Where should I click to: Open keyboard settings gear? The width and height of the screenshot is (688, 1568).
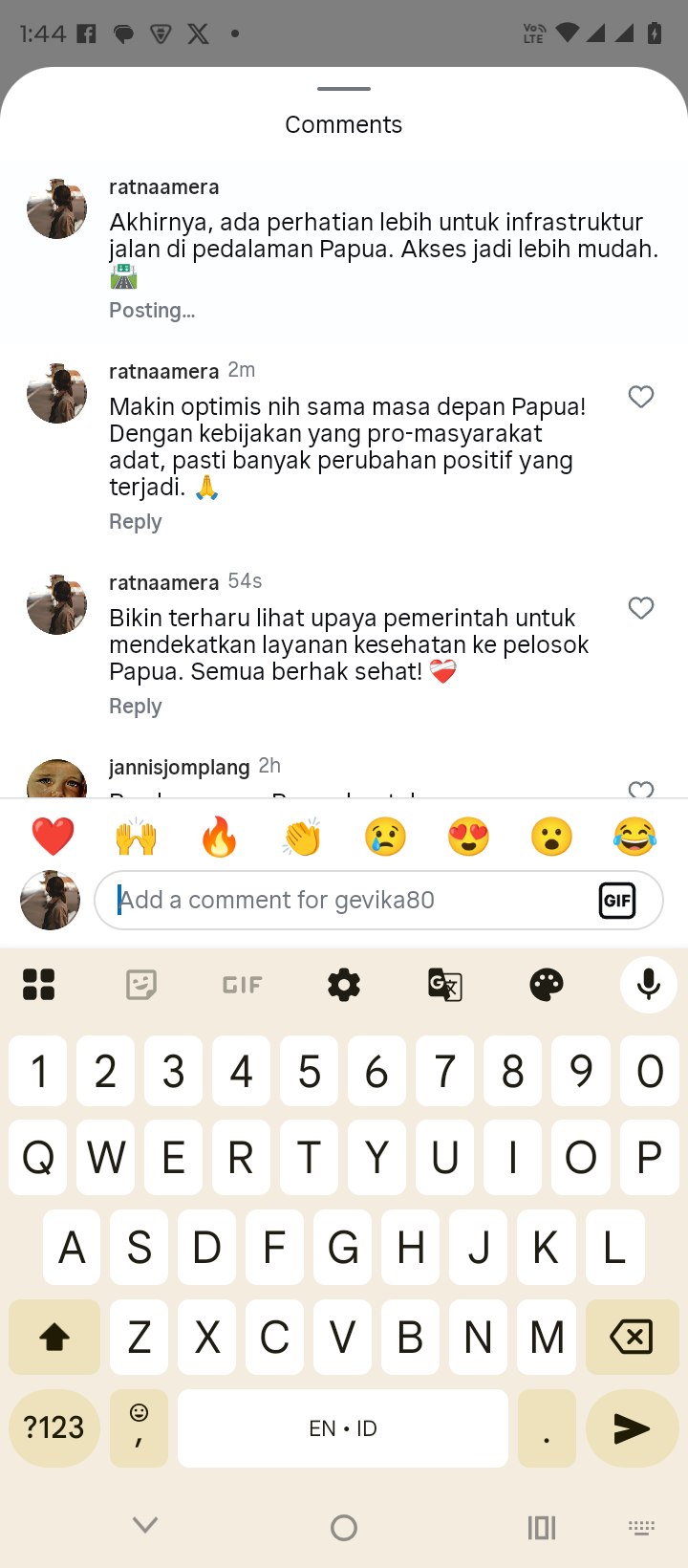tap(344, 984)
